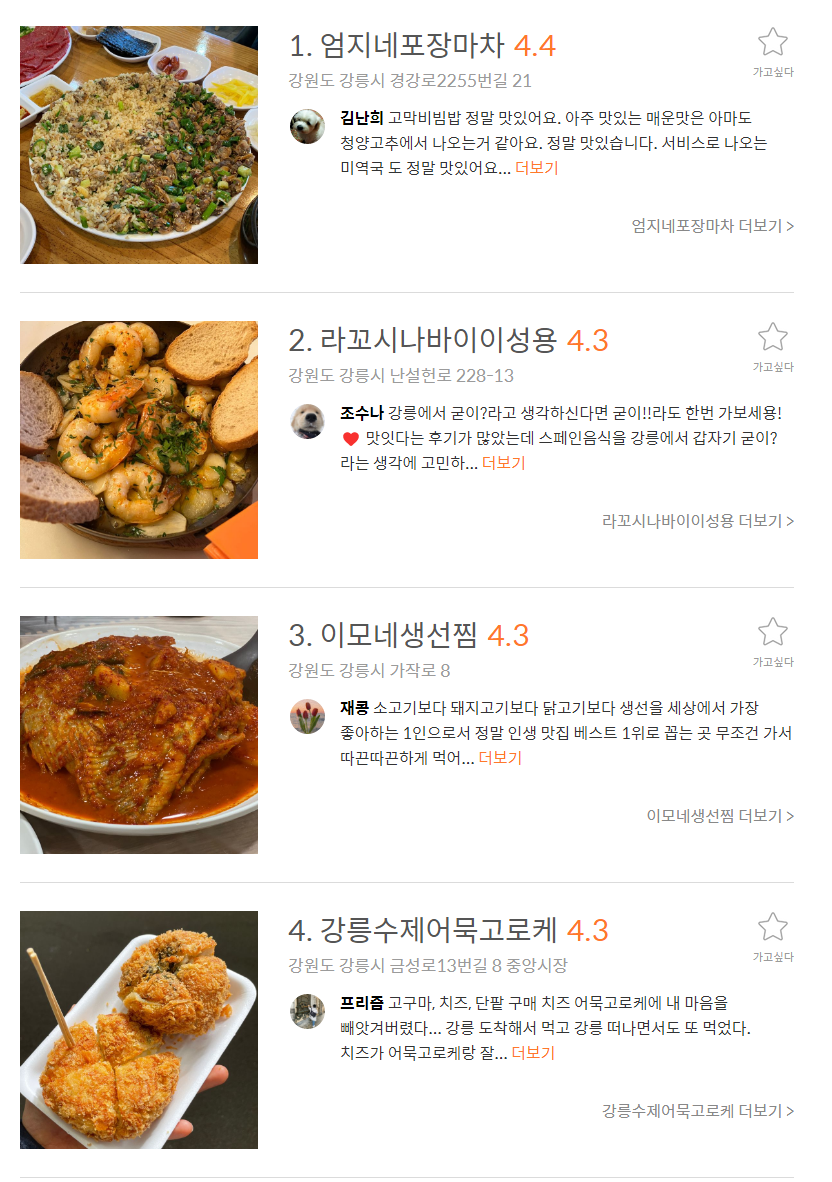
Task: Select the star icon near 이모네생선찜
Action: pos(772,632)
